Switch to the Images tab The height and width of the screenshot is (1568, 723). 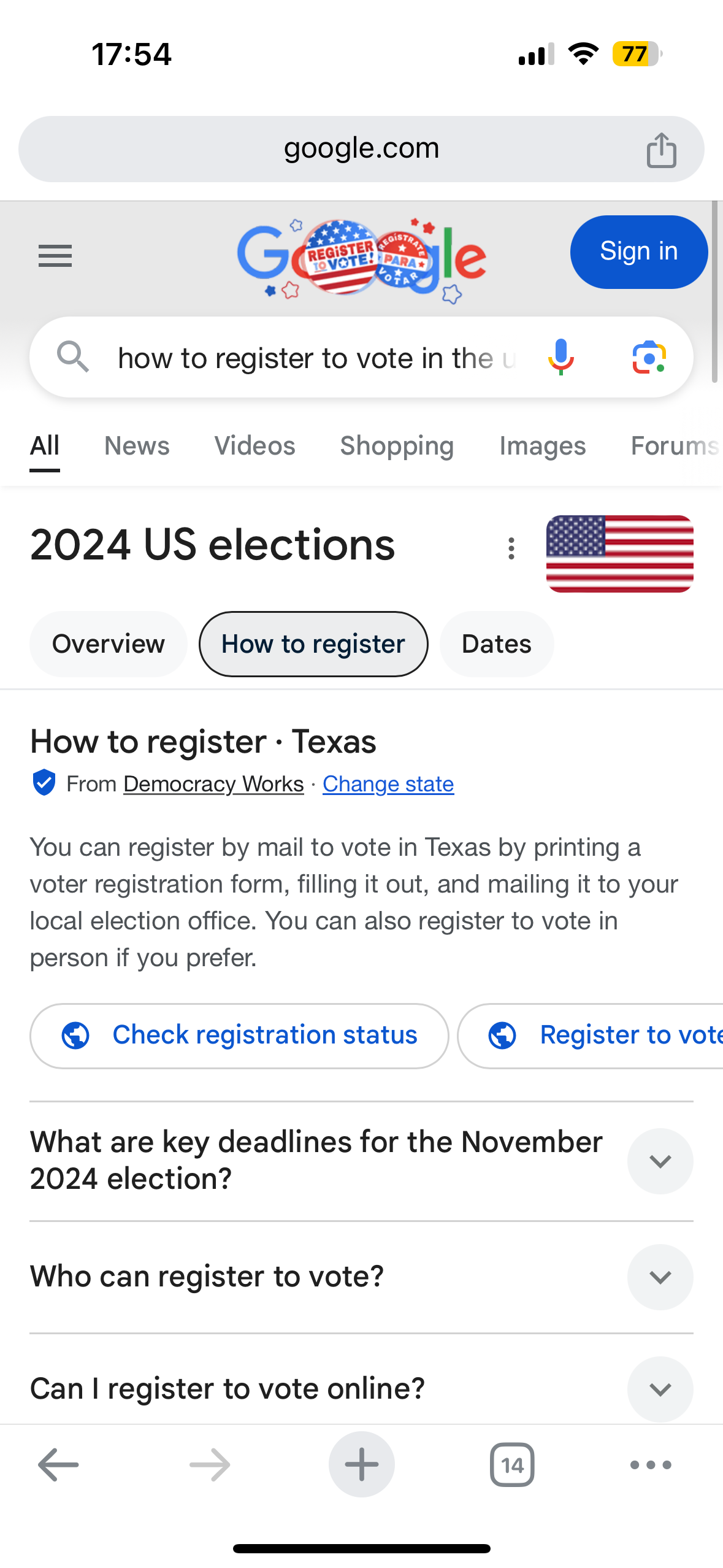coord(542,446)
